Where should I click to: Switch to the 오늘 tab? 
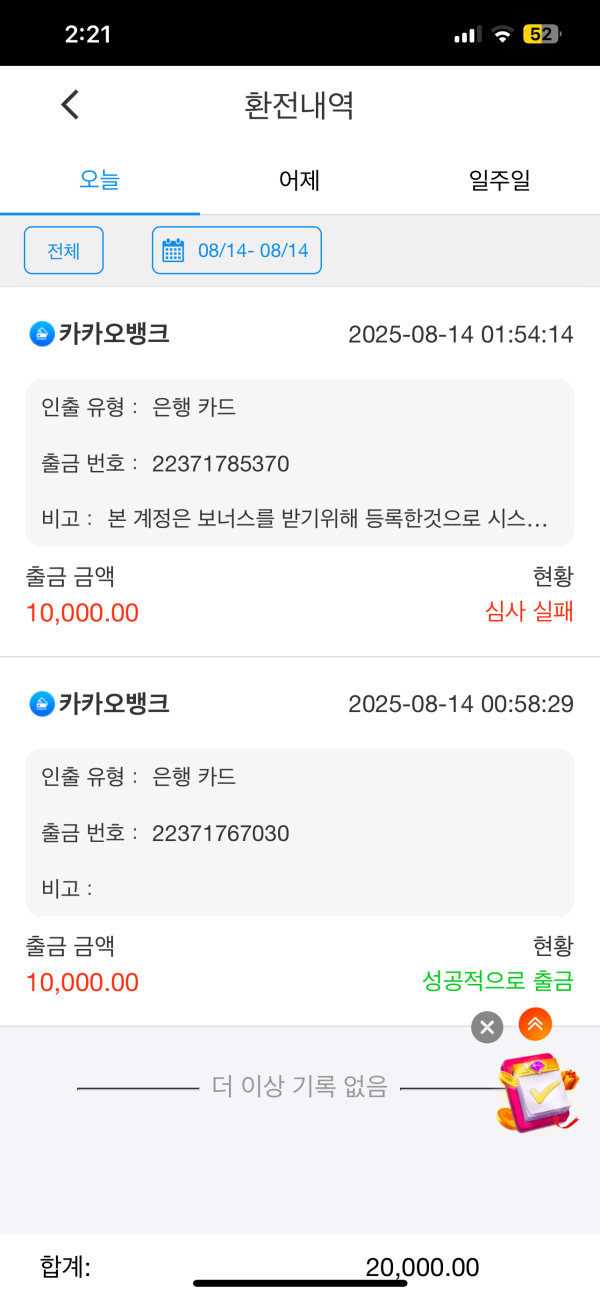100,181
